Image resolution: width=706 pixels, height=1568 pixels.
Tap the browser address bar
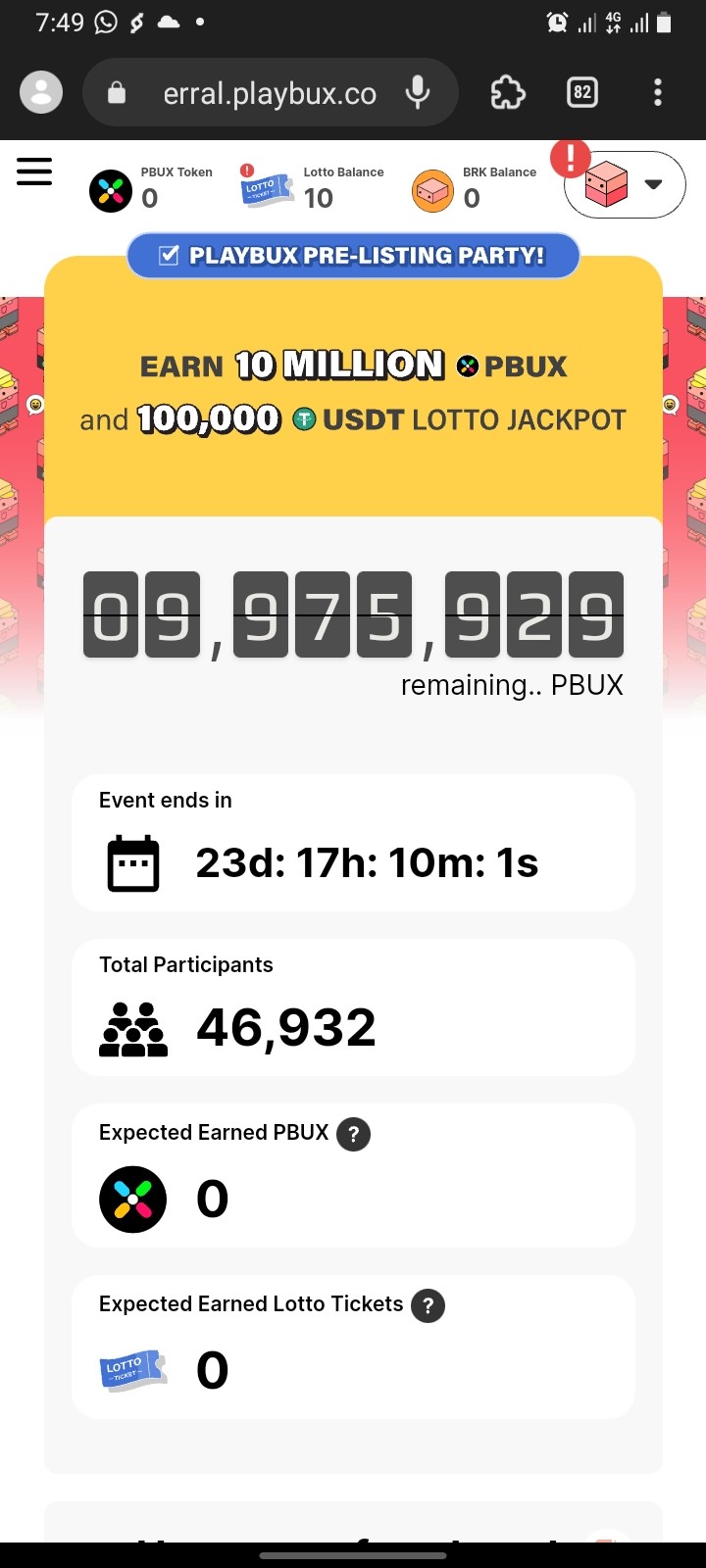pyautogui.click(x=269, y=93)
